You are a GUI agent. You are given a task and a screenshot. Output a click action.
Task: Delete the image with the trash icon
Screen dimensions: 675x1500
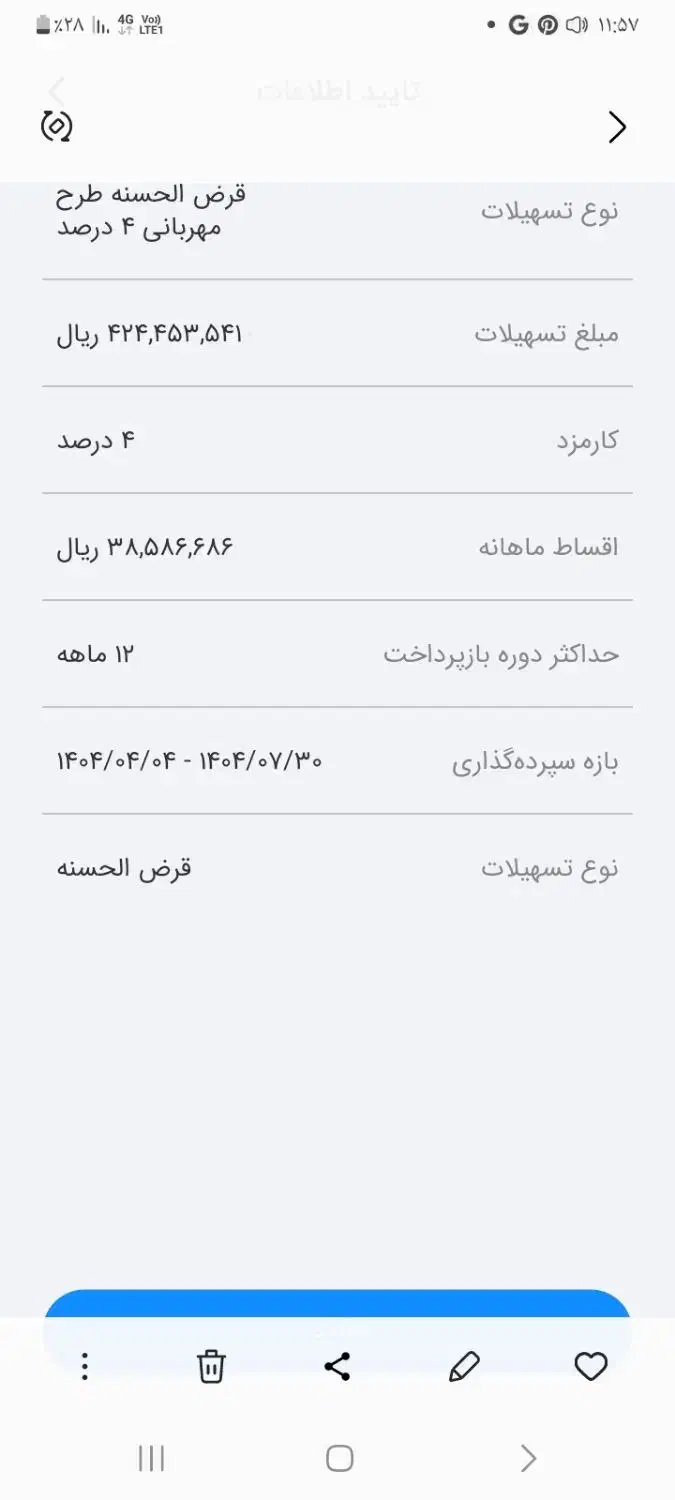[211, 1366]
